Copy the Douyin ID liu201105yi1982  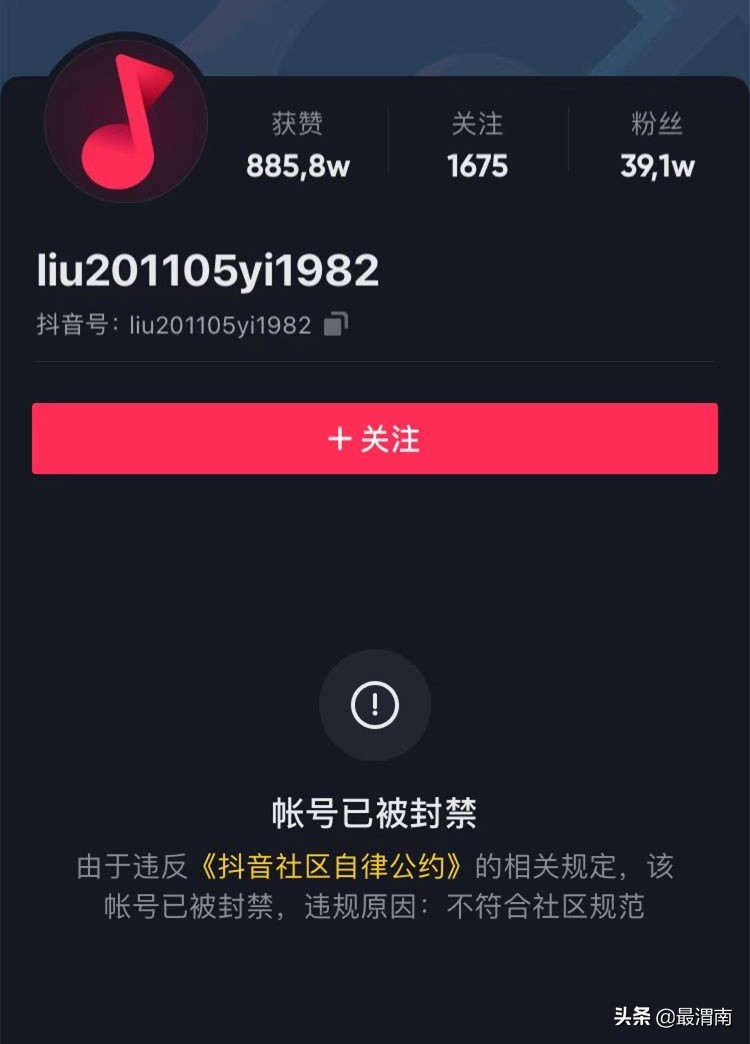tap(336, 325)
